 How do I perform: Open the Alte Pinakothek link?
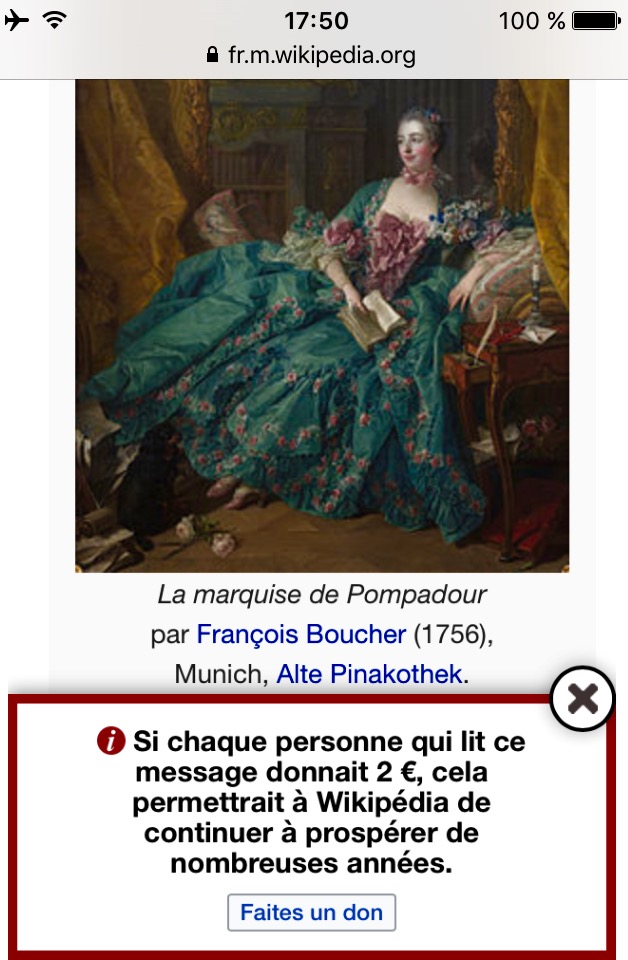click(x=369, y=674)
